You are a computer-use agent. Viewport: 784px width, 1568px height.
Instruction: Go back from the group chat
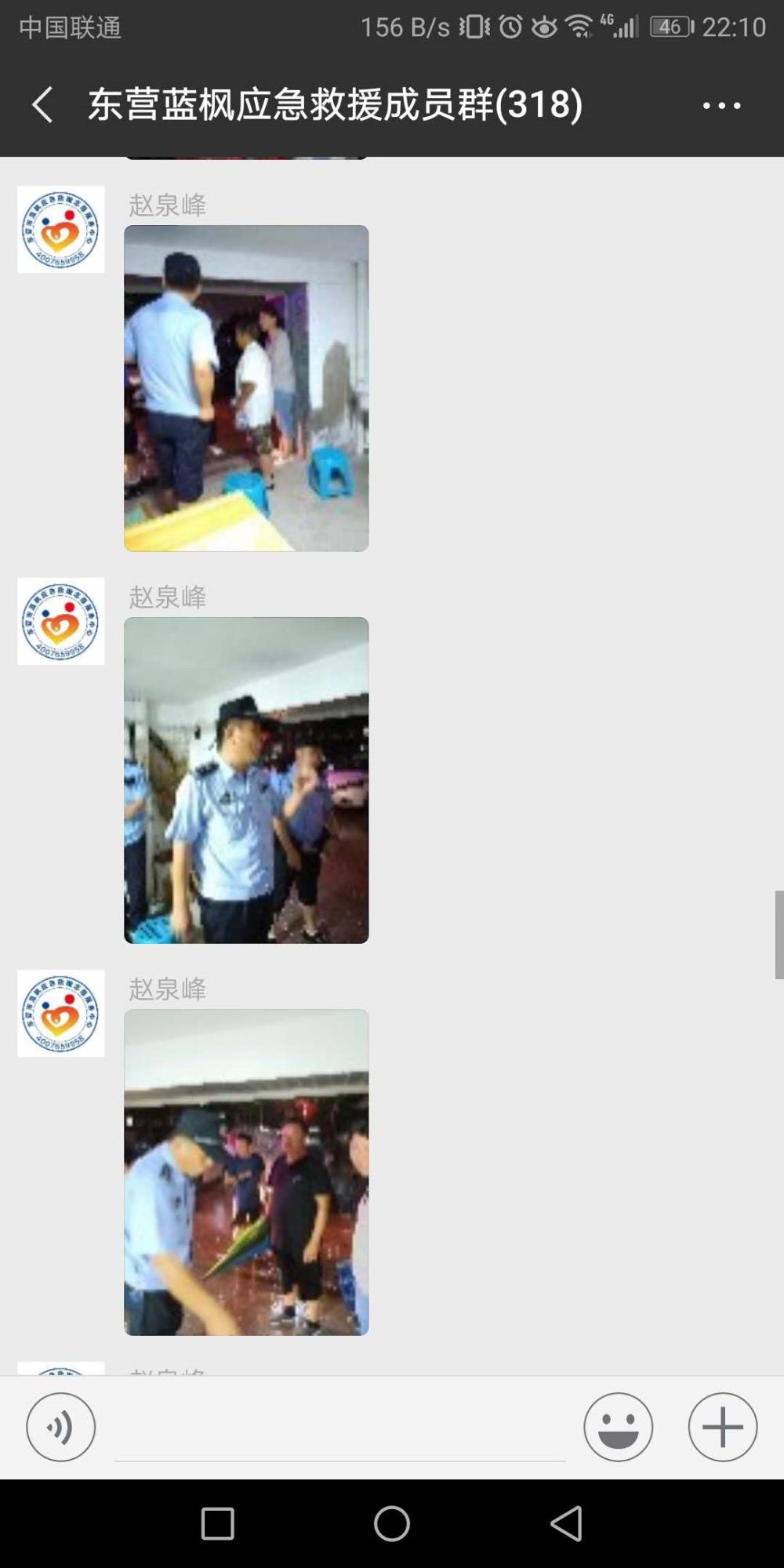click(42, 104)
